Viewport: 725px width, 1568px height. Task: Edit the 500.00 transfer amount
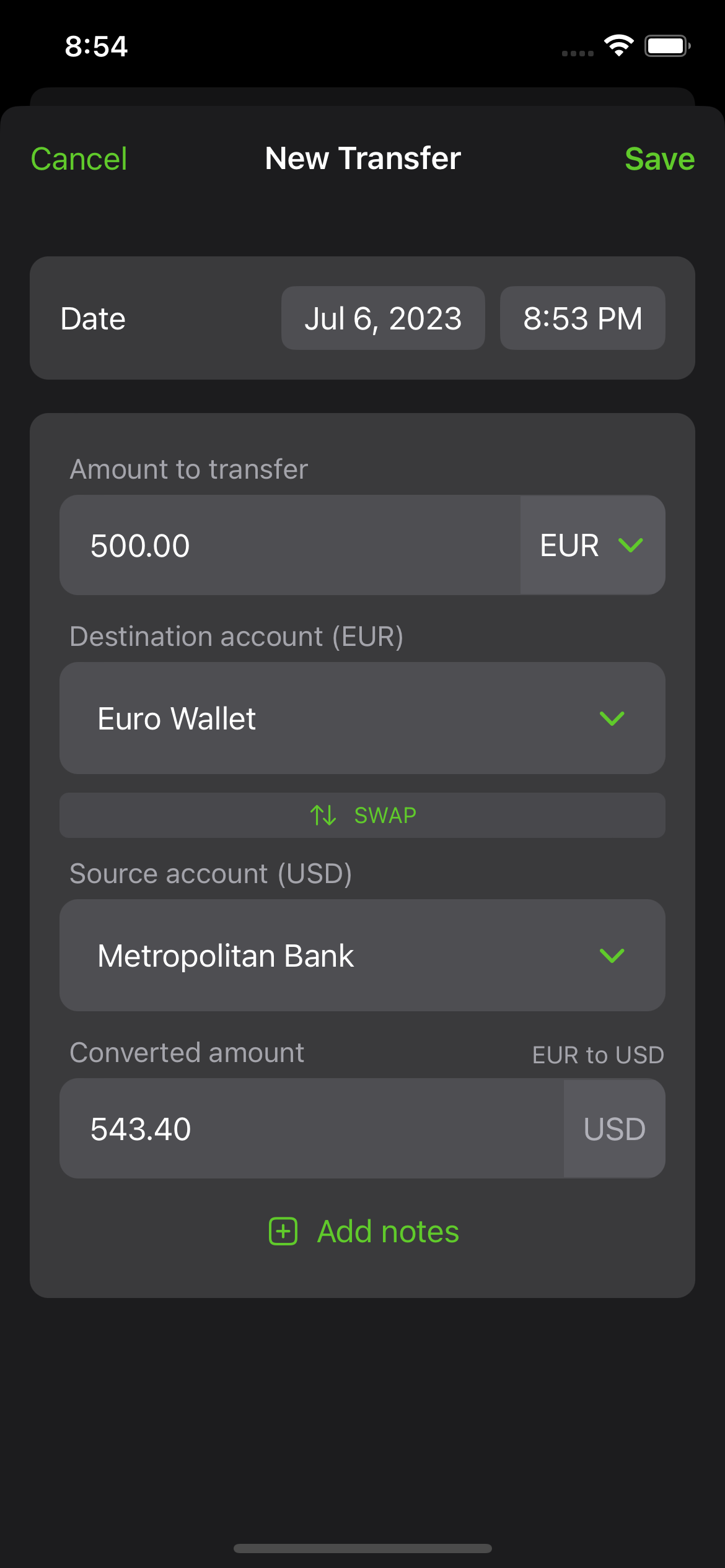point(290,545)
